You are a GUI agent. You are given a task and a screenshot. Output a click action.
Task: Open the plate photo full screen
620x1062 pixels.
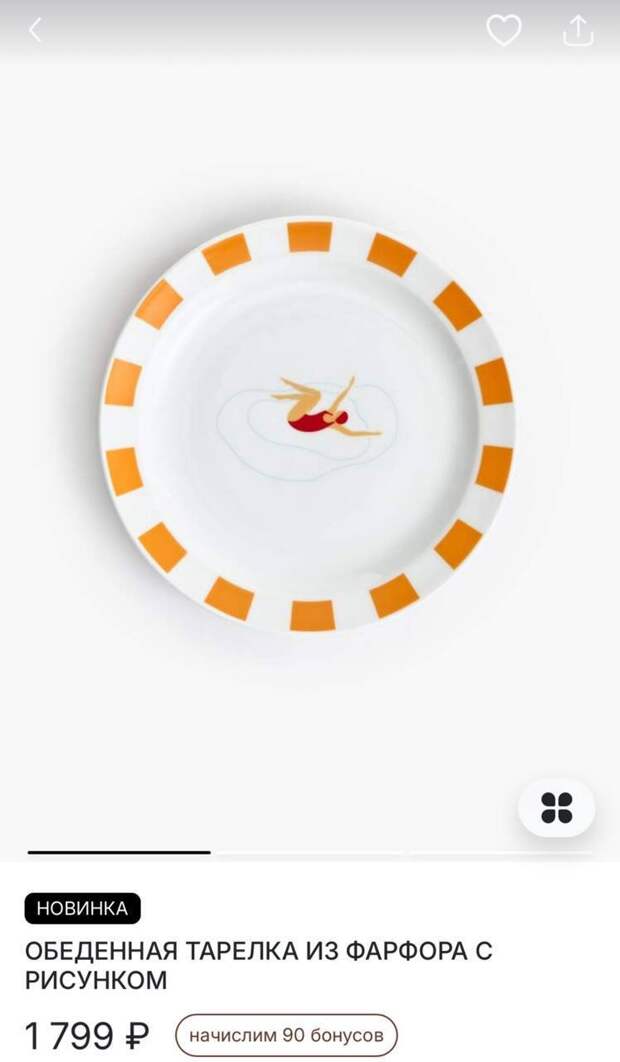pos(309,424)
